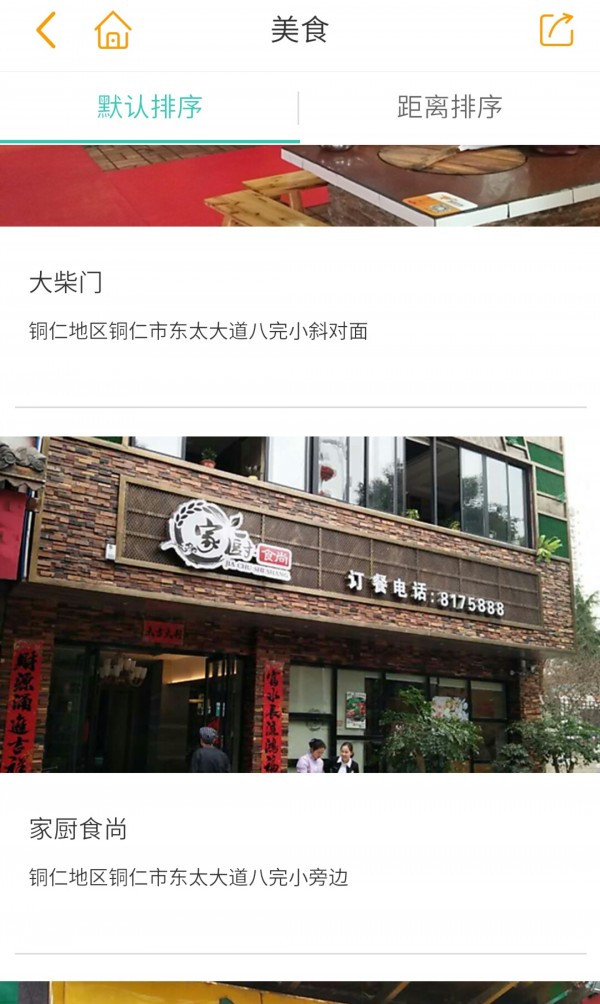The height and width of the screenshot is (1004, 600).
Task: Share this food list page
Action: pos(557,30)
